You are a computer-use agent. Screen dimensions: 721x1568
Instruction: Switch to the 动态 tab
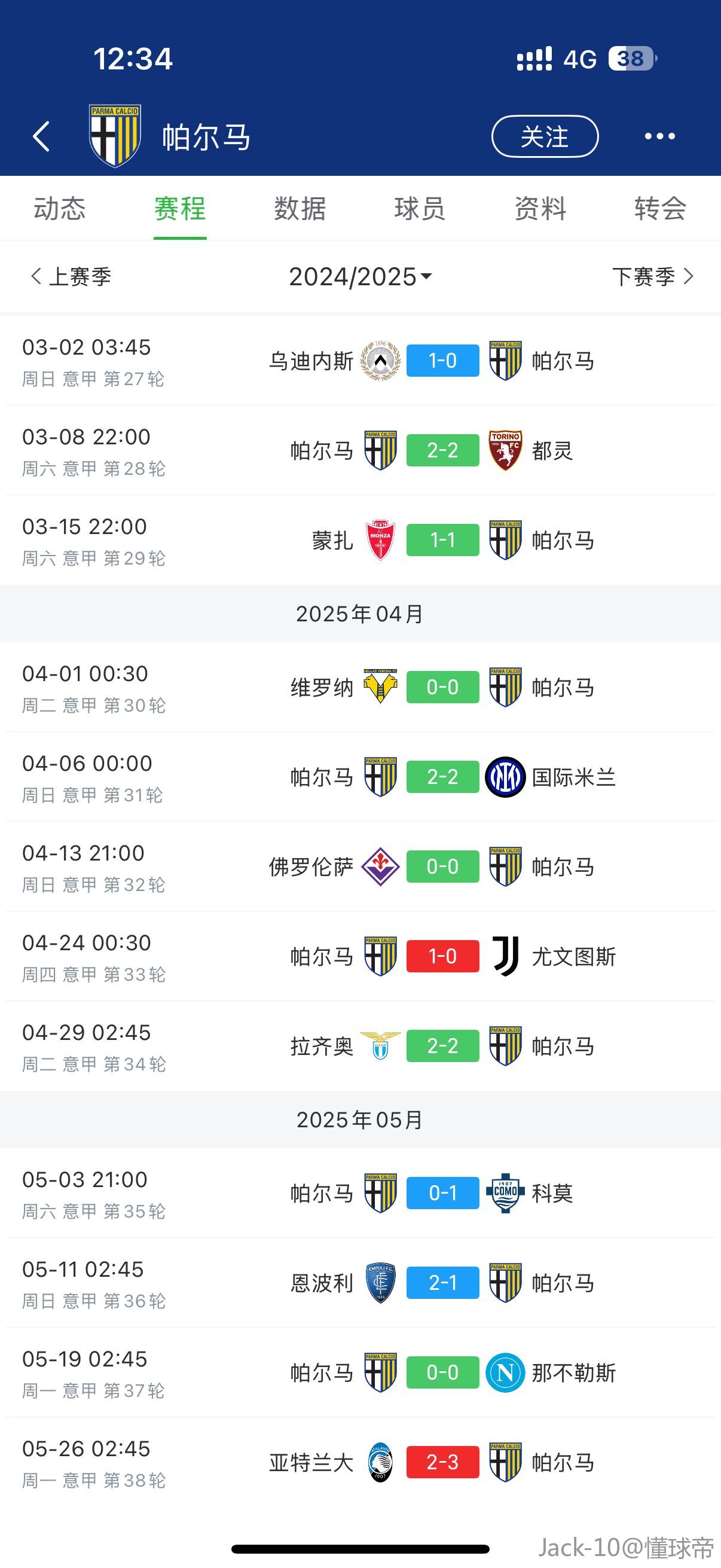(60, 209)
